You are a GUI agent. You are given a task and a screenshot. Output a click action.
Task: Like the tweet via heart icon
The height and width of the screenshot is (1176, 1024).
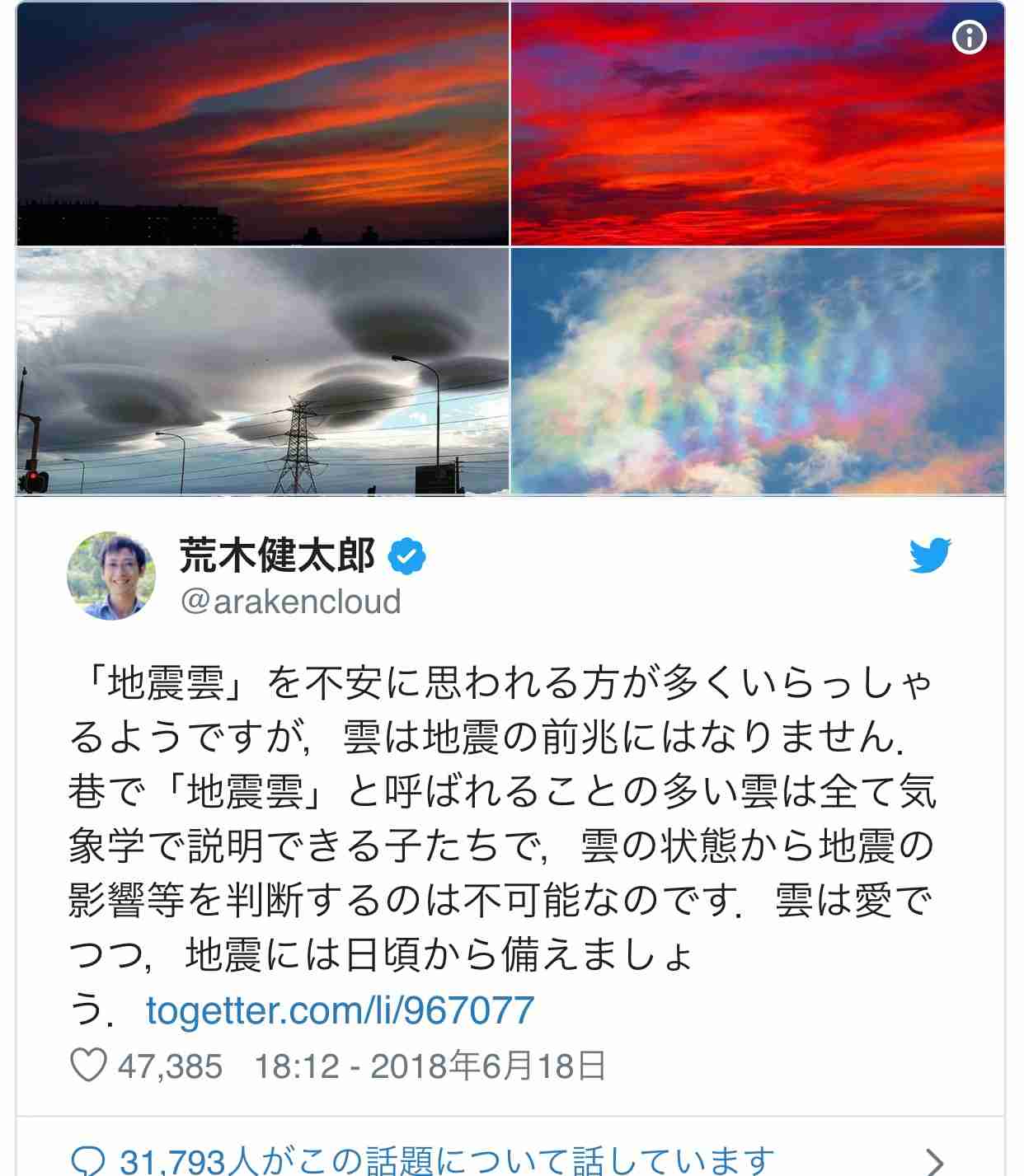click(88, 1066)
